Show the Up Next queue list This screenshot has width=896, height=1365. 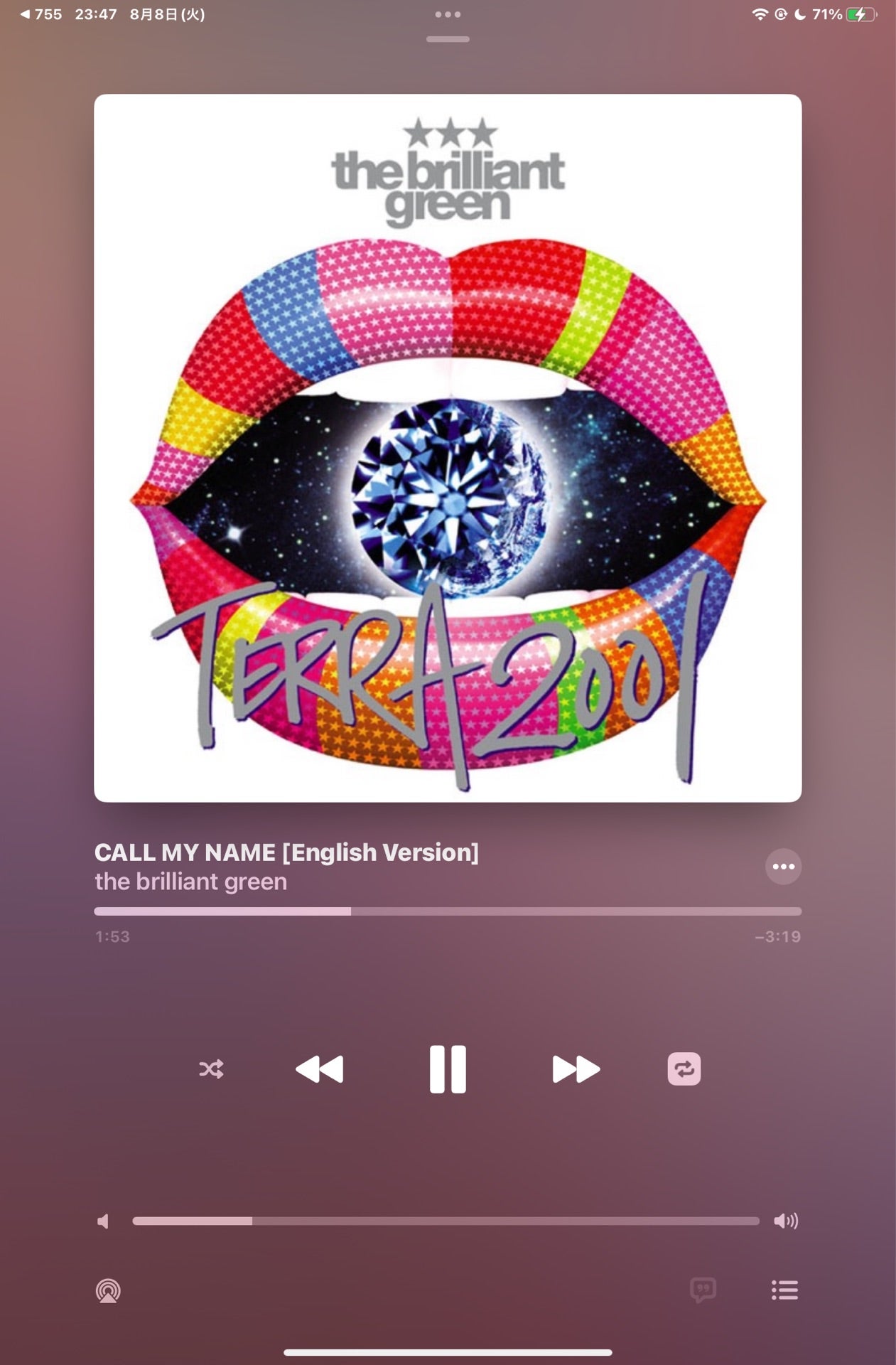pyautogui.click(x=784, y=1290)
